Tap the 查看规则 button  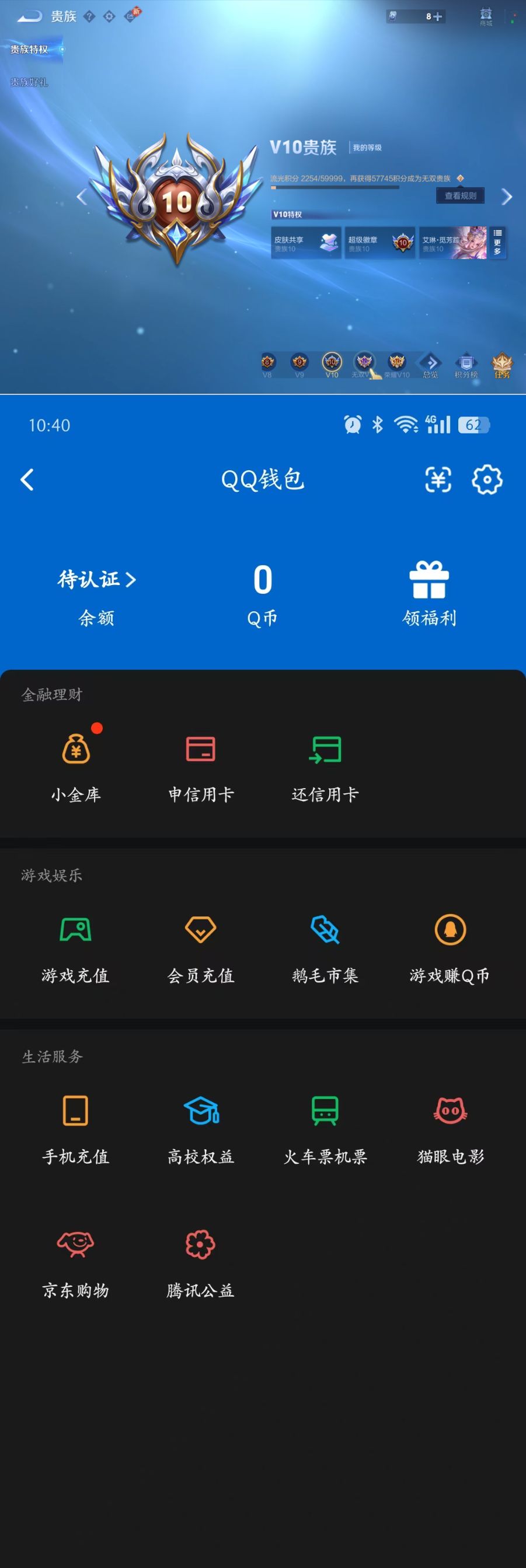pyautogui.click(x=460, y=196)
